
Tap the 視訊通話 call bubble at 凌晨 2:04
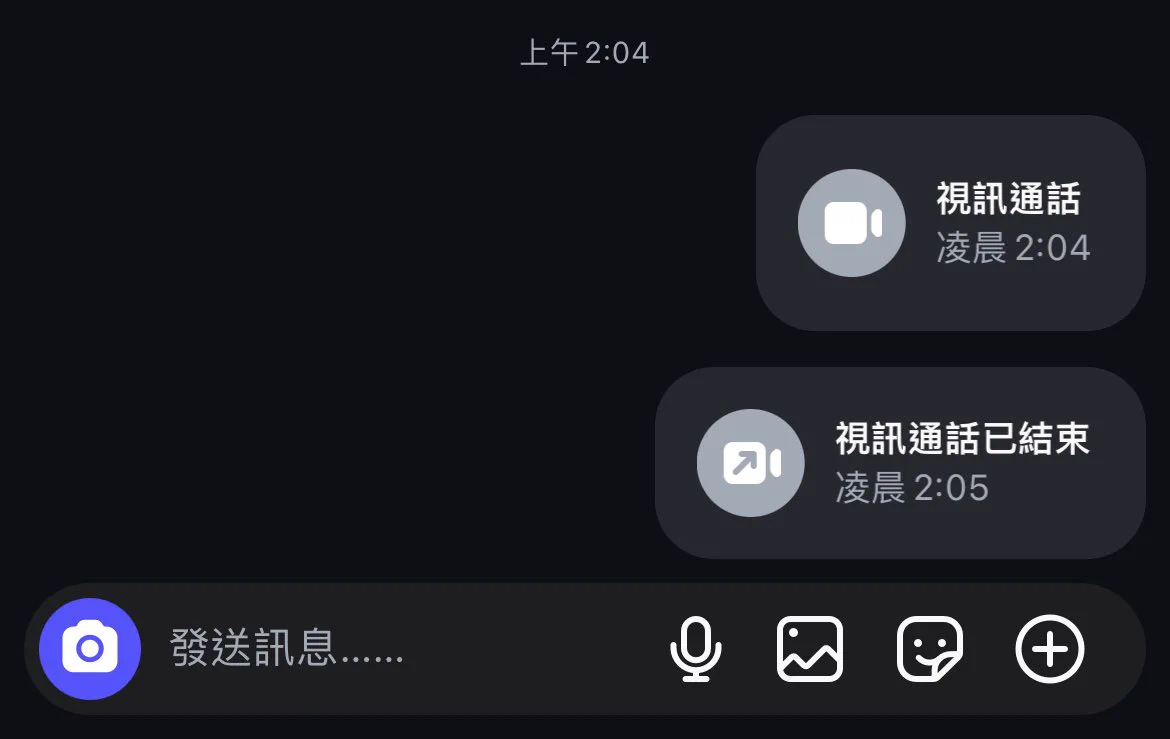pos(950,223)
